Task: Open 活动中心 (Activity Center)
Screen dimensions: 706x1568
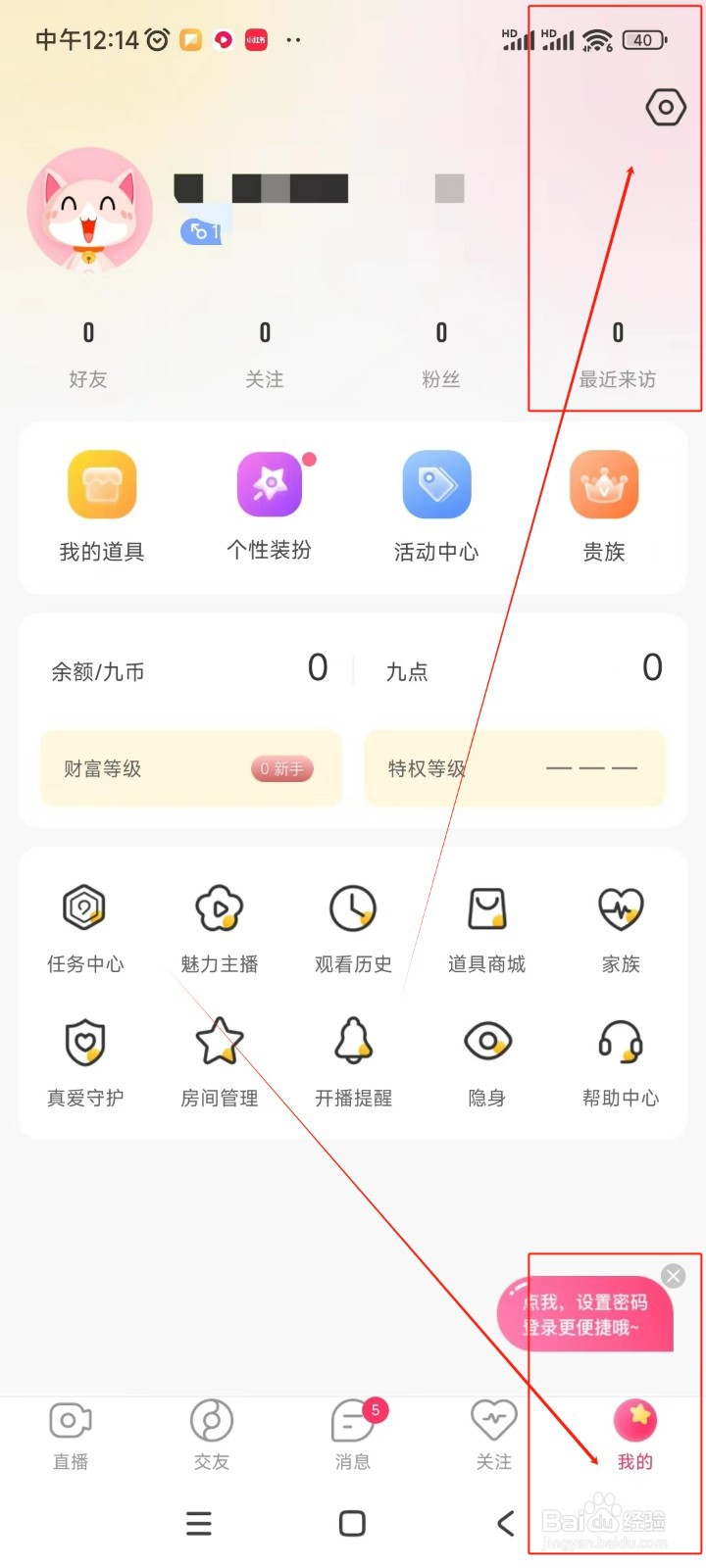Action: (x=436, y=505)
